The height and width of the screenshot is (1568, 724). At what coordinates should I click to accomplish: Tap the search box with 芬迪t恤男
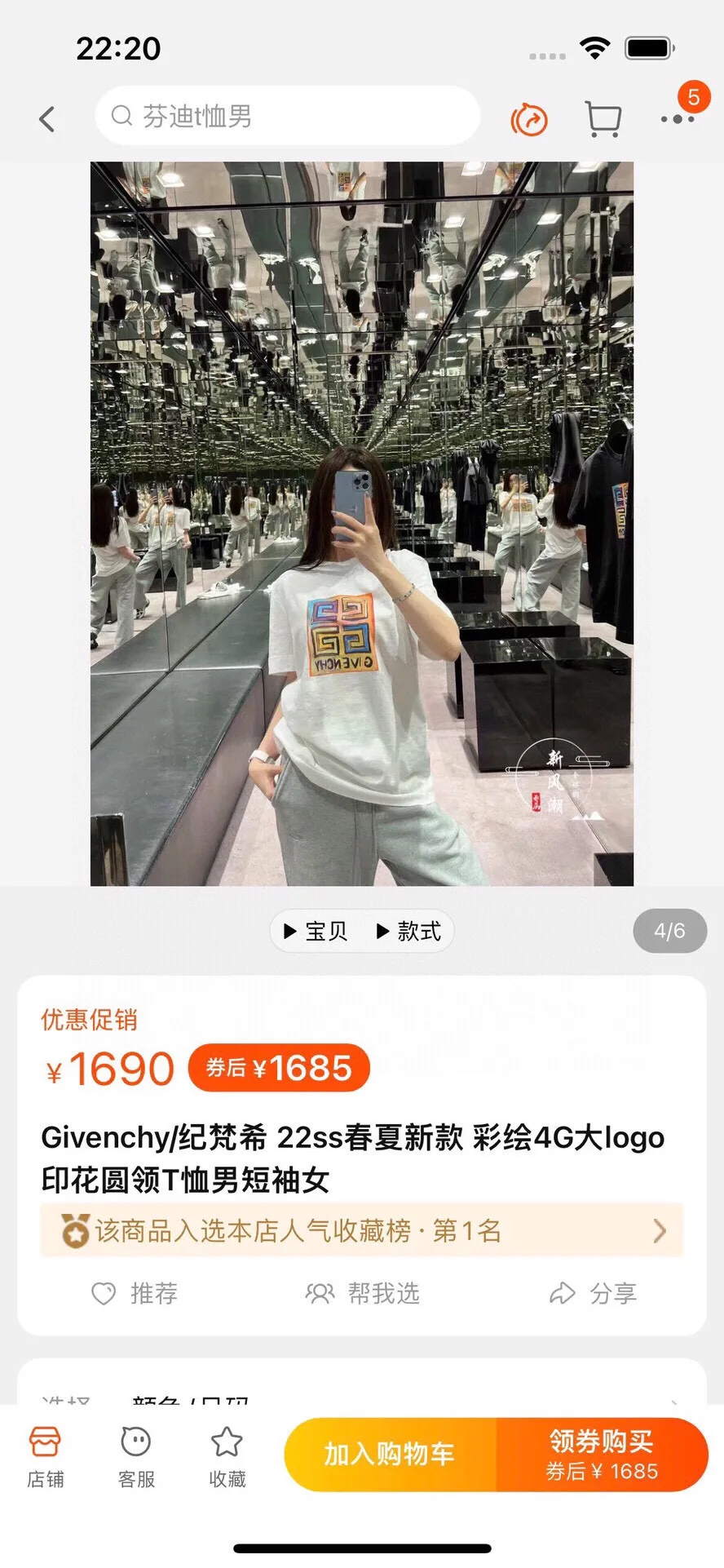coord(287,117)
